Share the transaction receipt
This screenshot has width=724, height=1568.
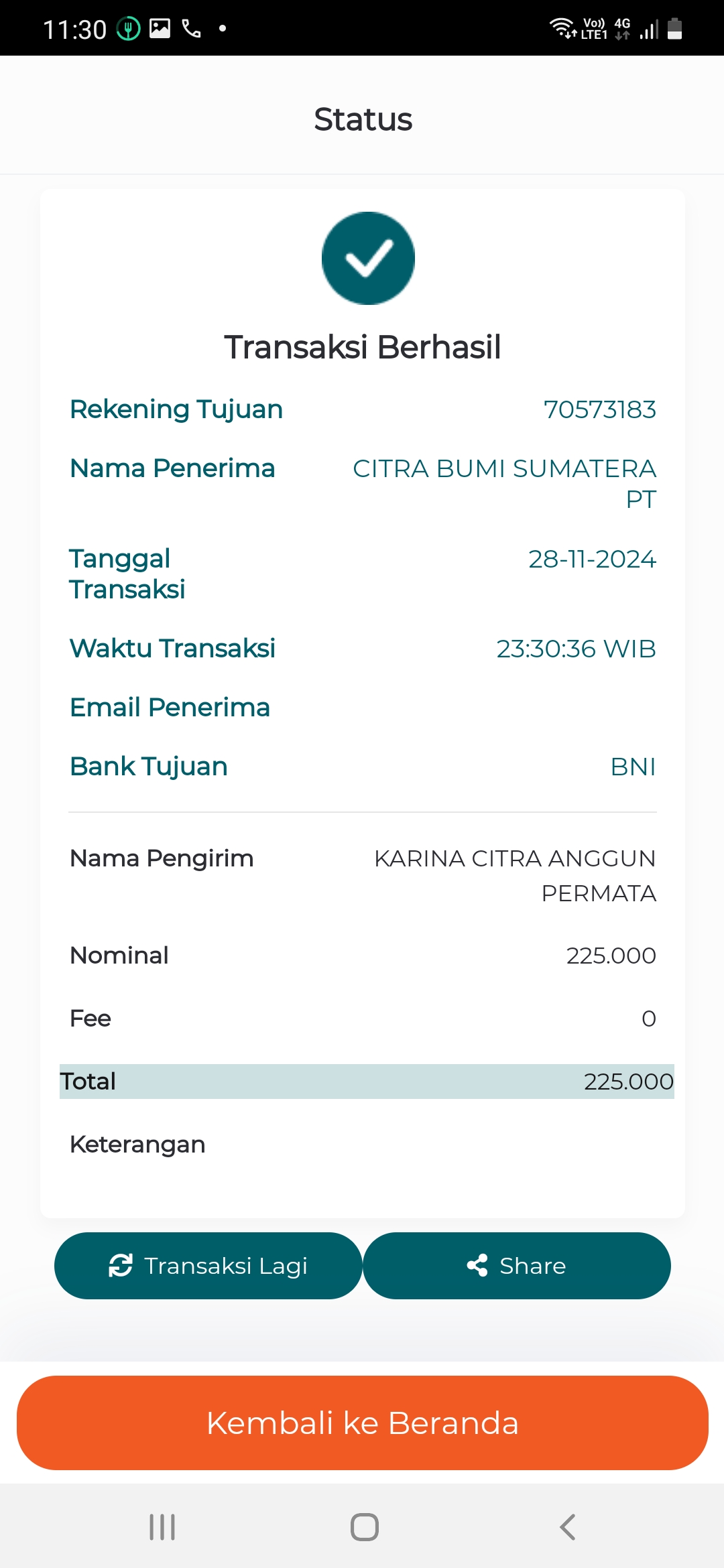[x=517, y=1265]
